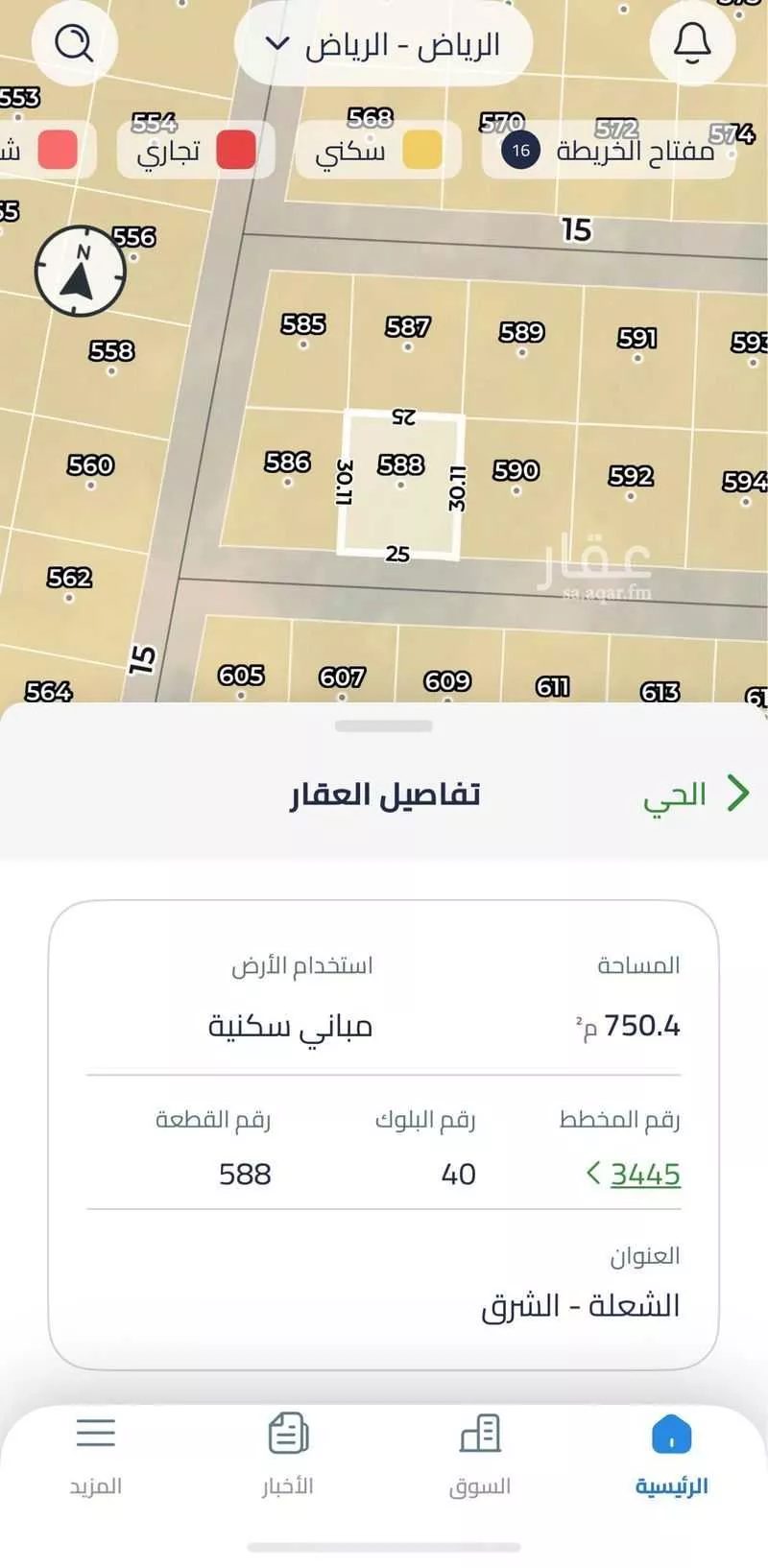Open the search tool on the map
The width and height of the screenshot is (768, 1568).
click(x=75, y=43)
